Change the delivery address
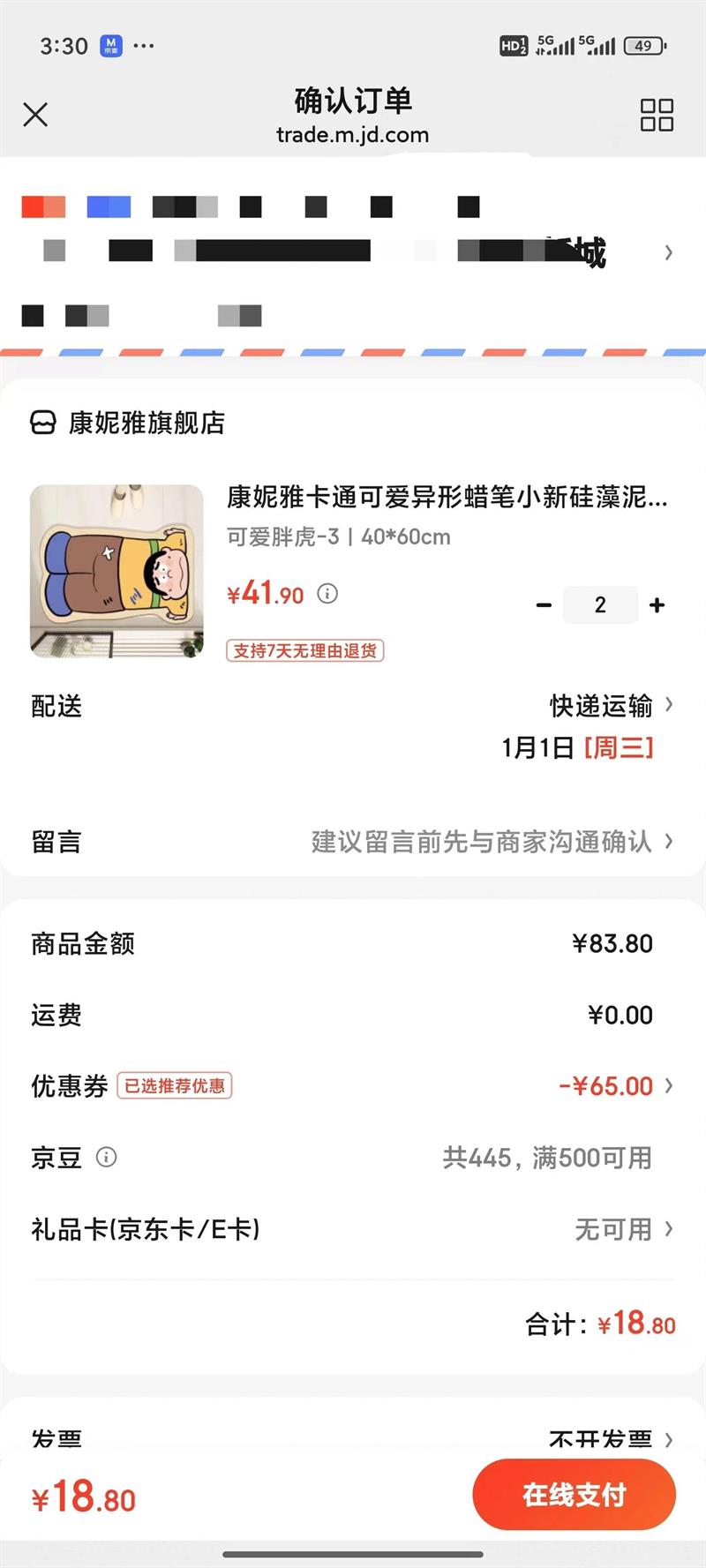 pyautogui.click(x=668, y=253)
